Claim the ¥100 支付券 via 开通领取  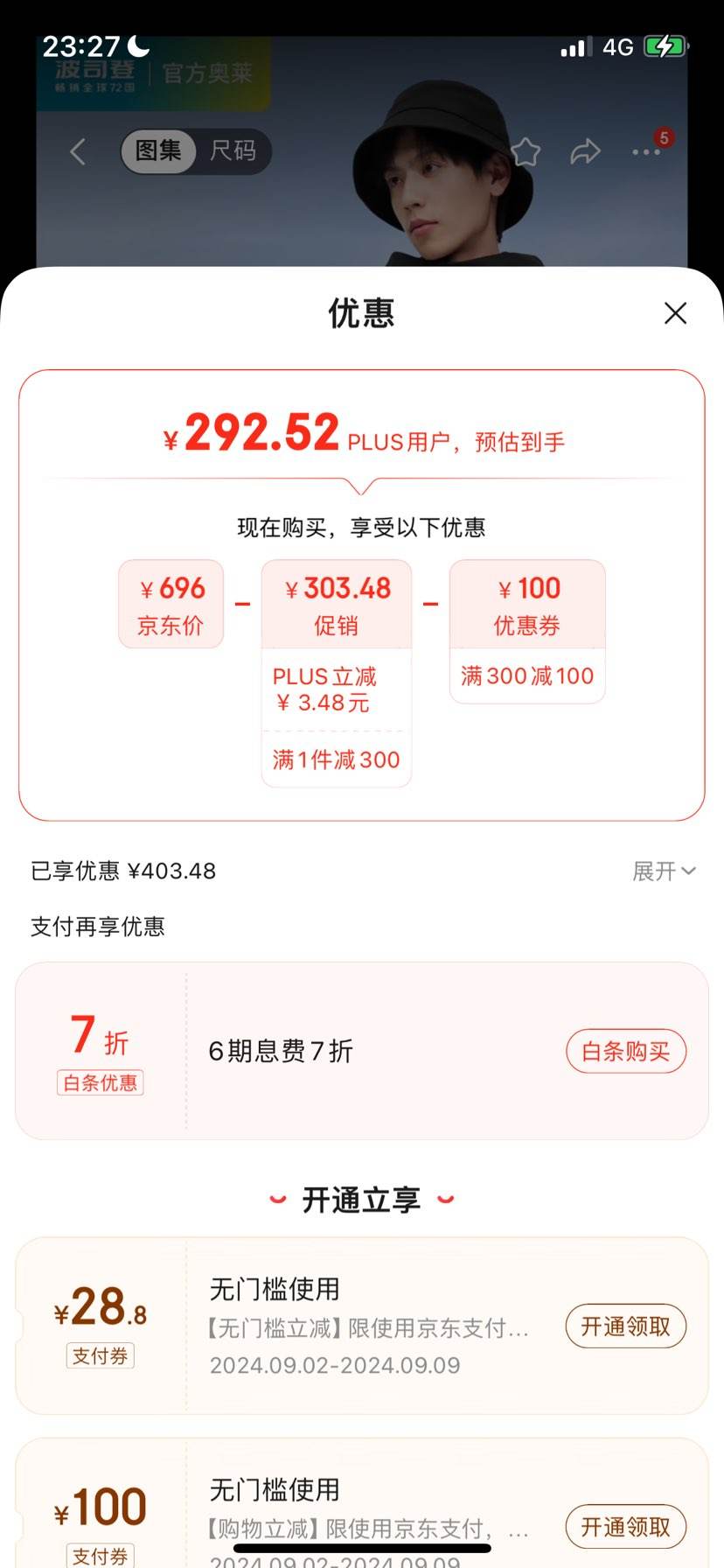625,1527
